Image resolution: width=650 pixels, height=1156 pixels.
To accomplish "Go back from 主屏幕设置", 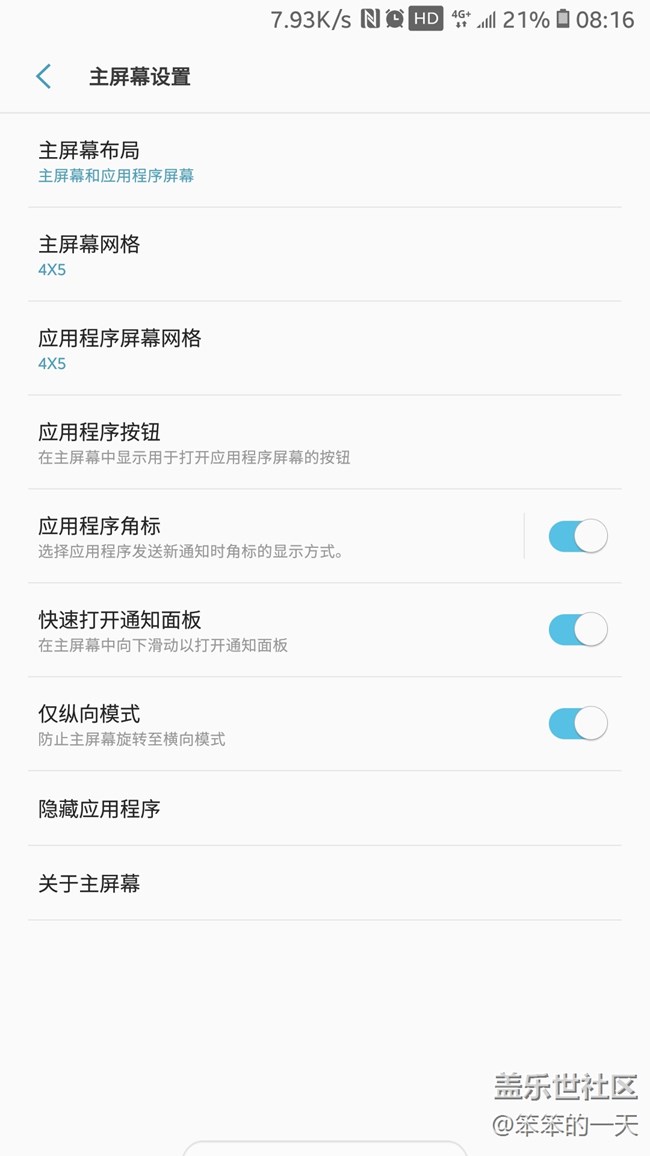I will point(43,77).
